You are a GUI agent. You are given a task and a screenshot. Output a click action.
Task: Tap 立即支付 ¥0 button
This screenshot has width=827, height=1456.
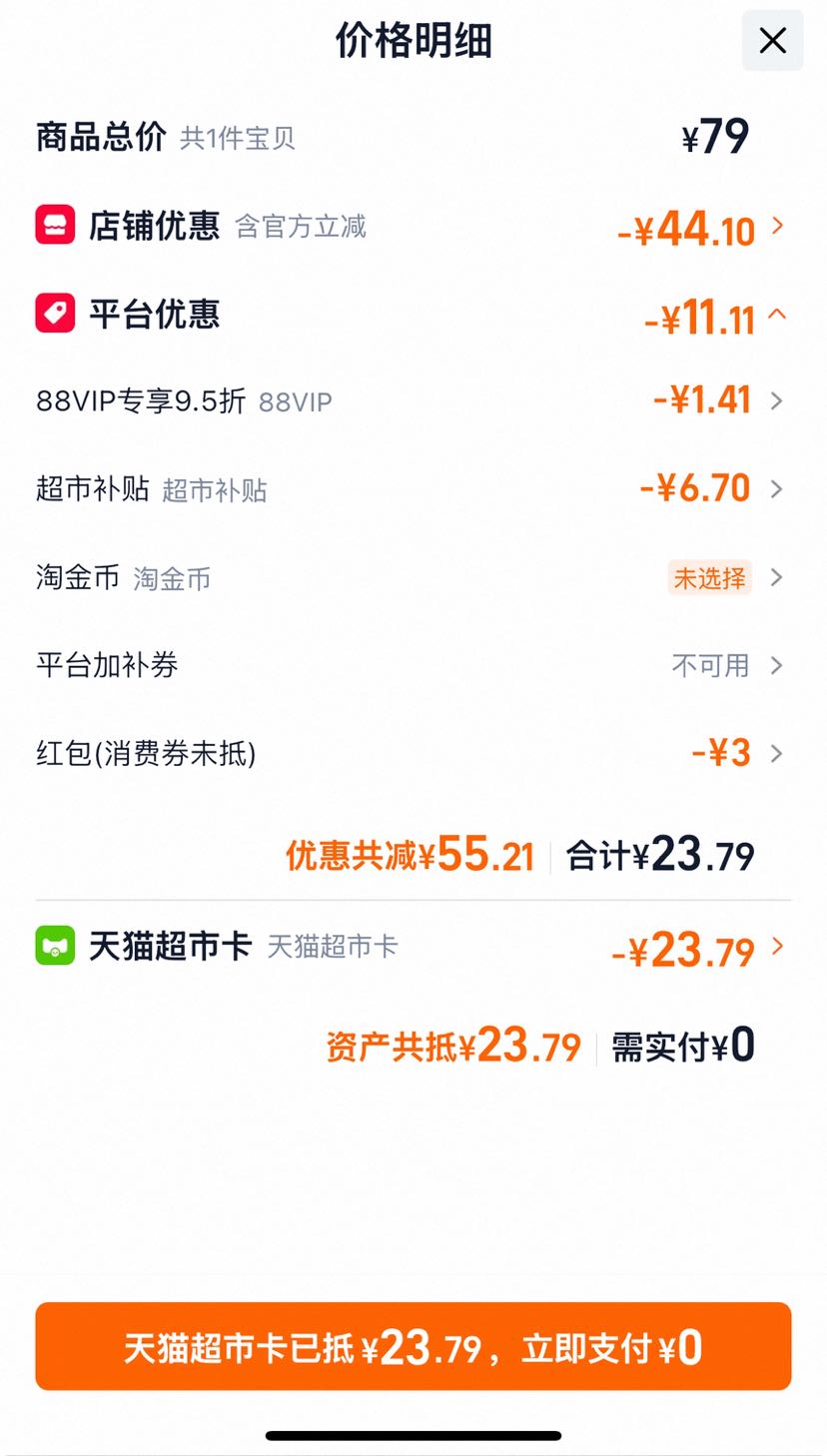coord(413,1346)
